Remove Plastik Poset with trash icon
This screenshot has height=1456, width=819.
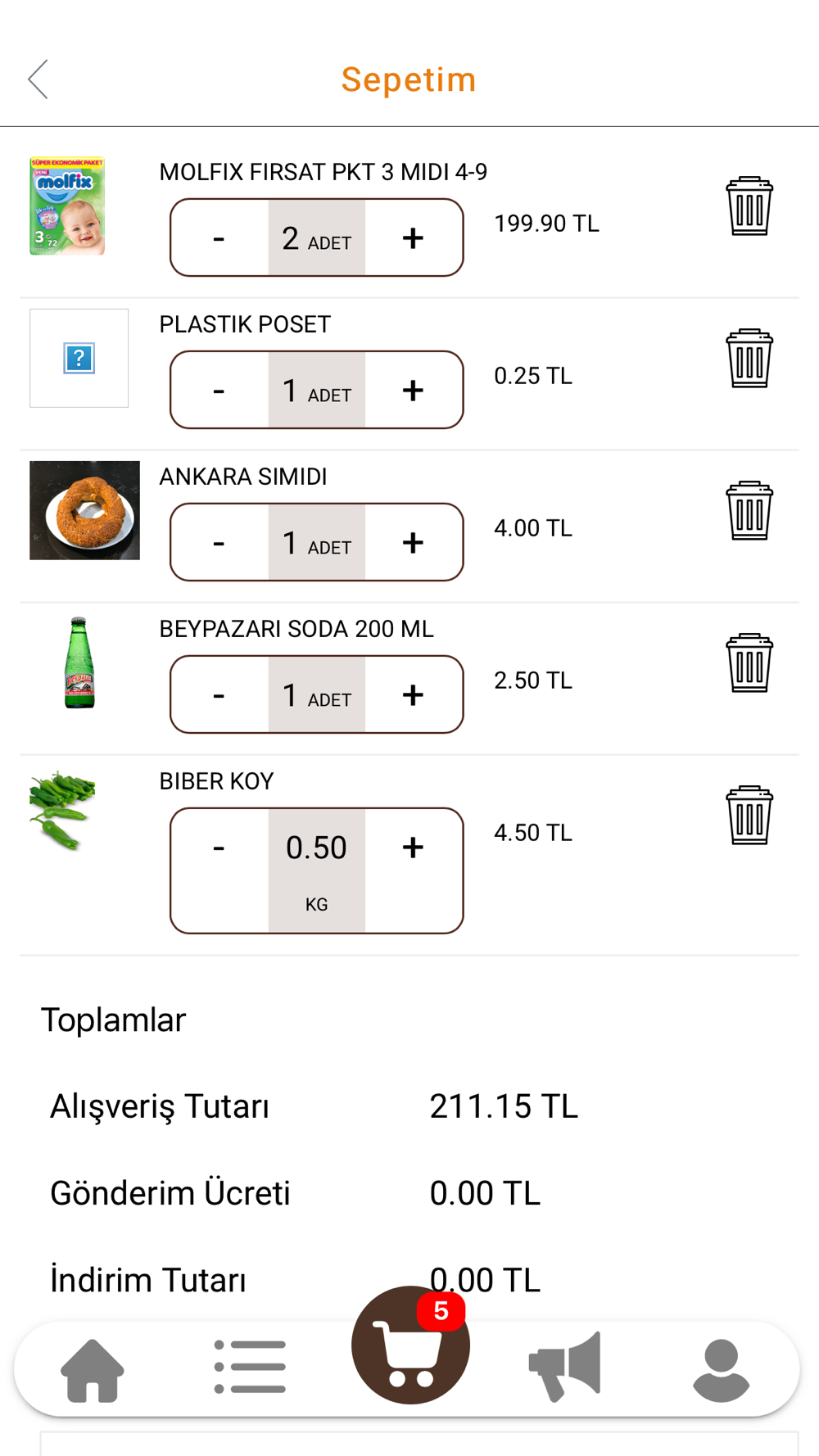coord(749,359)
